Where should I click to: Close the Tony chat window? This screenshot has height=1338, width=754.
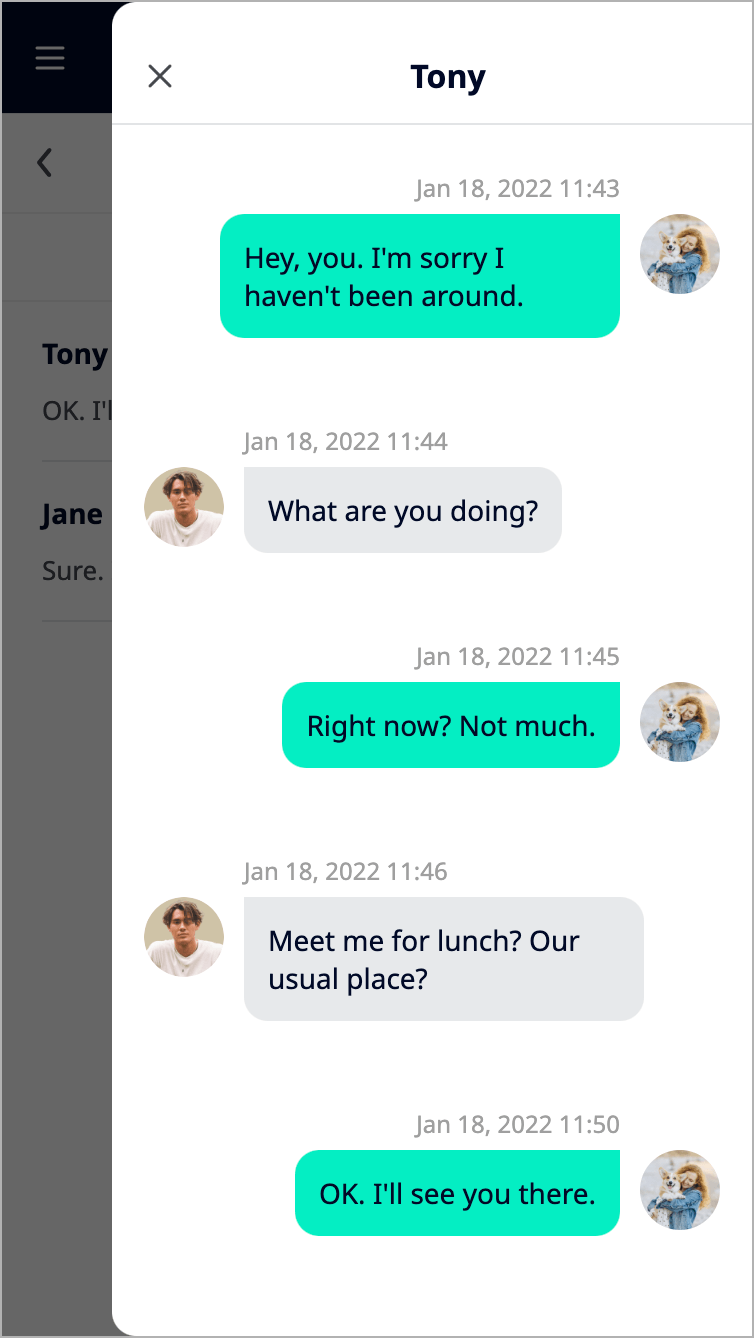click(160, 76)
